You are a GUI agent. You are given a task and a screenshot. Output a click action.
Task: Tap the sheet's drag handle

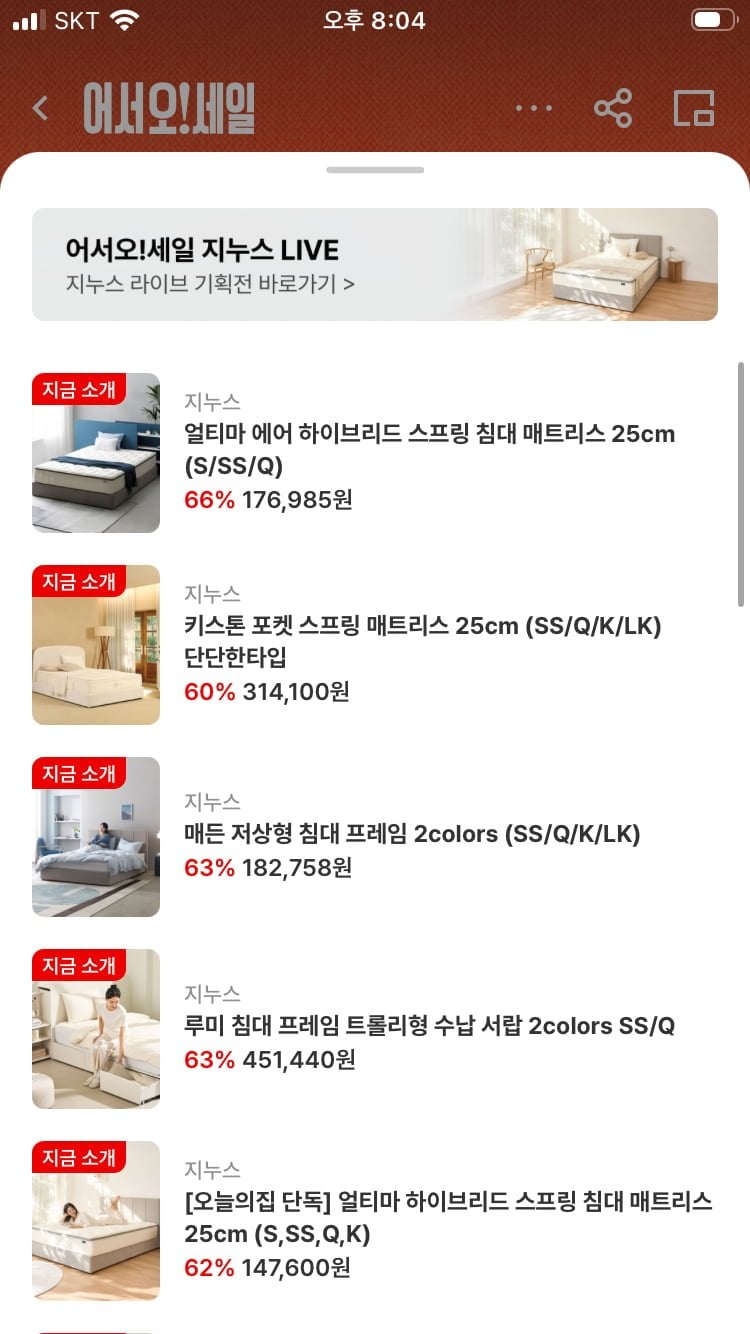[375, 170]
